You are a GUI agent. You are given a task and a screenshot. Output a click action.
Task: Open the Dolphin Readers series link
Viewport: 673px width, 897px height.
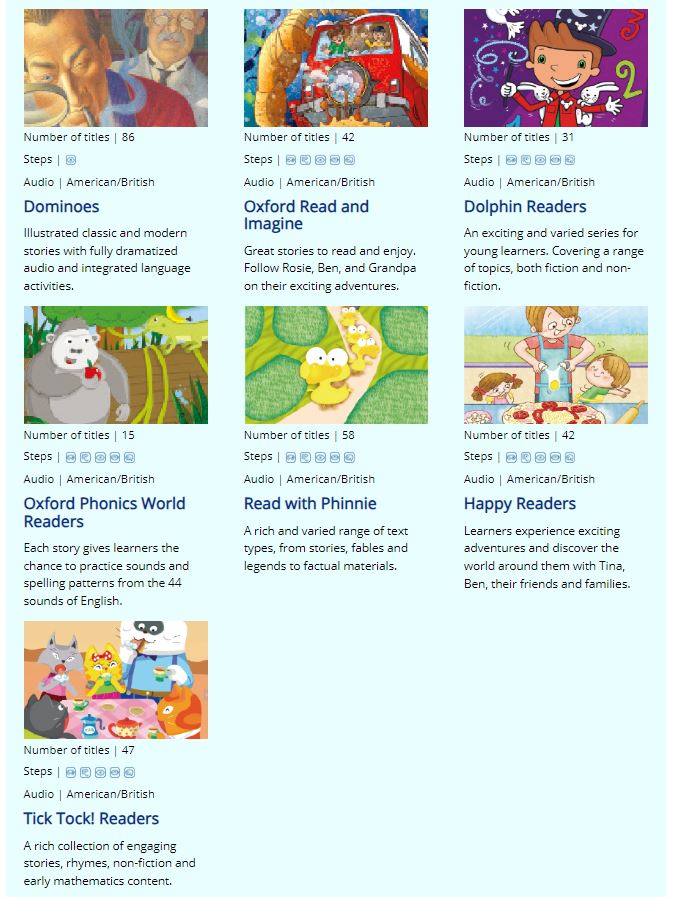pyautogui.click(x=525, y=207)
